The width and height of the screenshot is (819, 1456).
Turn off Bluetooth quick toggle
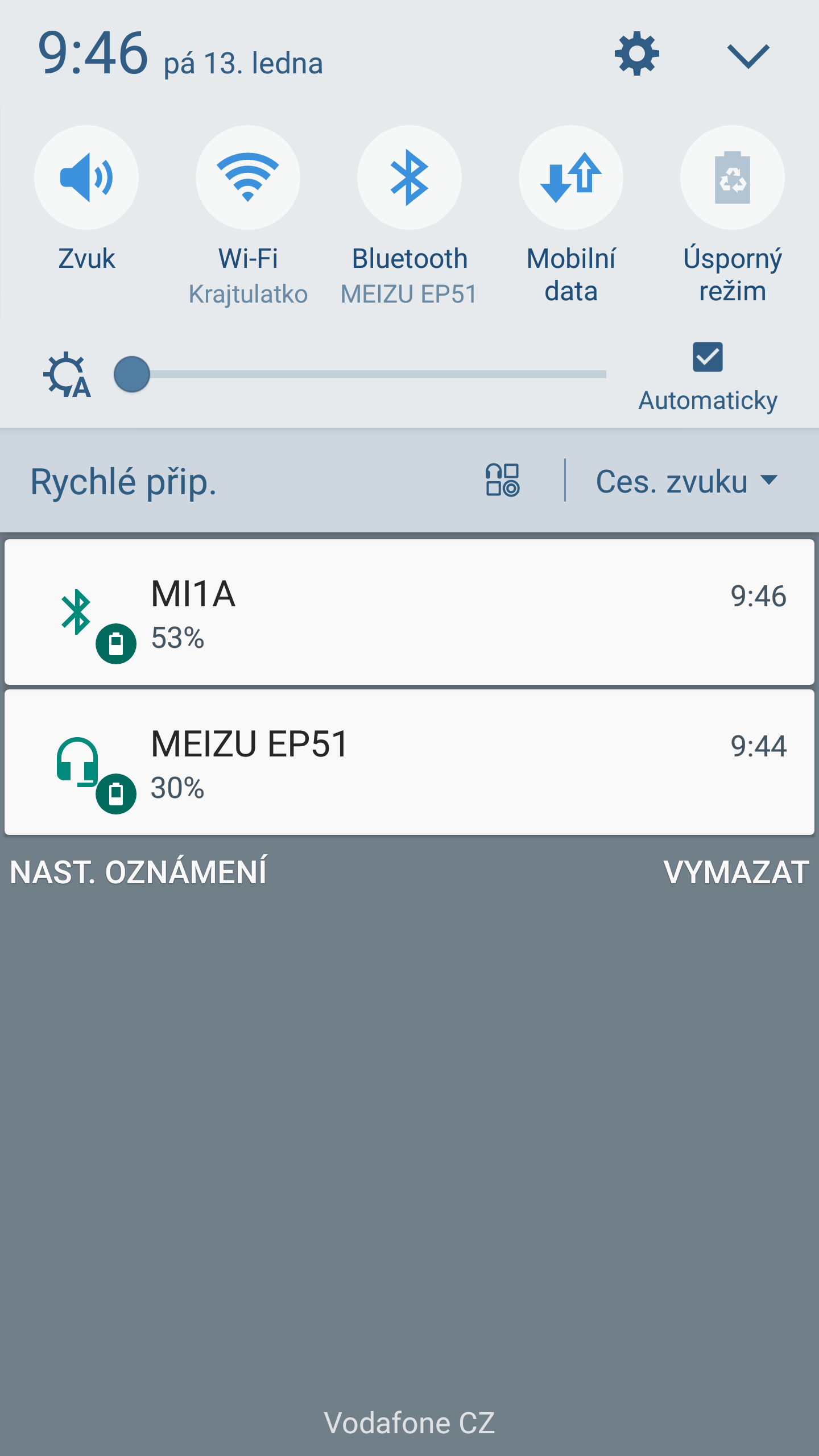pyautogui.click(x=409, y=177)
